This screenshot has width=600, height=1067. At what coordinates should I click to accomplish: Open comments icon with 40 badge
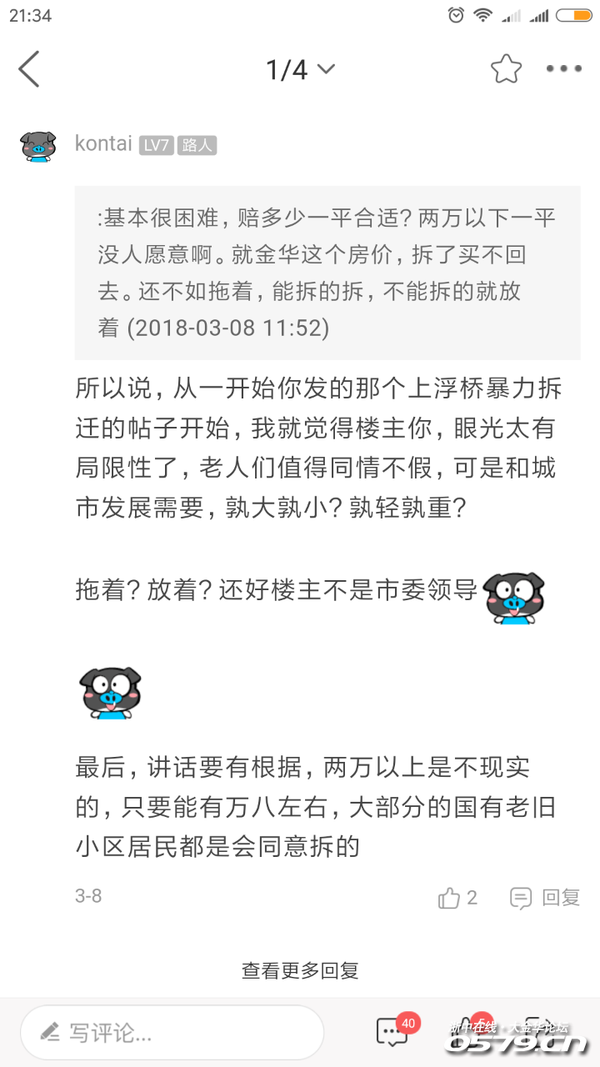[x=391, y=1033]
